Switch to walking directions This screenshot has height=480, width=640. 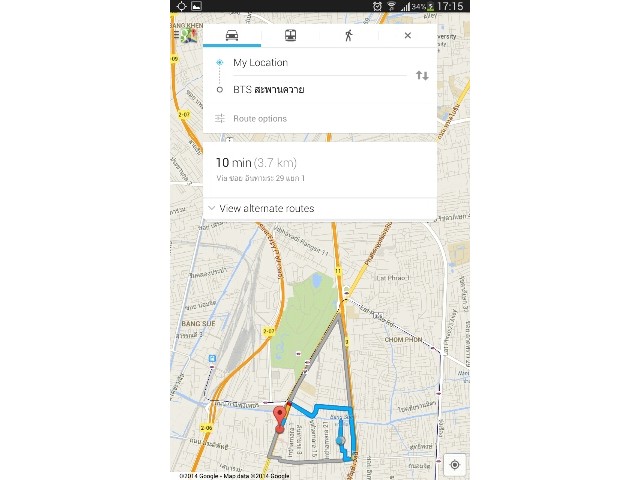coord(348,35)
